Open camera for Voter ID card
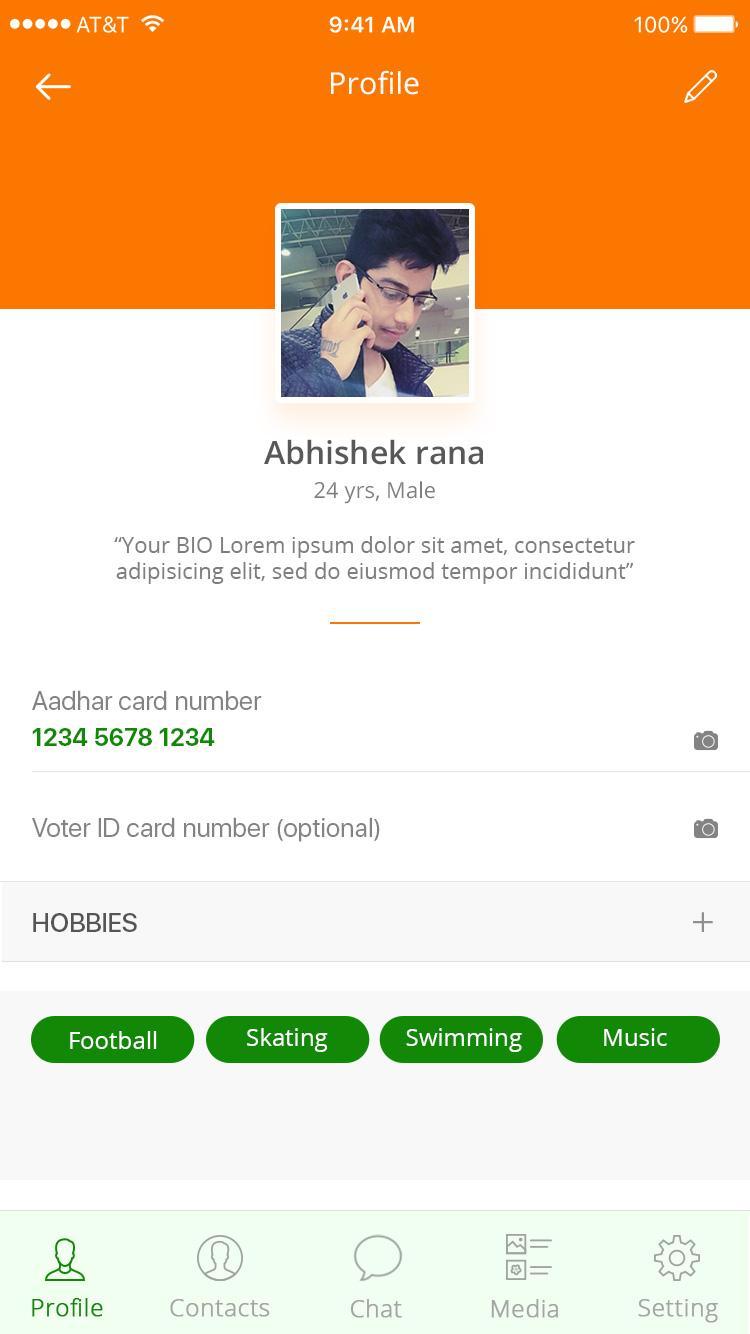Screen dimensions: 750x1334 pyautogui.click(x=706, y=828)
